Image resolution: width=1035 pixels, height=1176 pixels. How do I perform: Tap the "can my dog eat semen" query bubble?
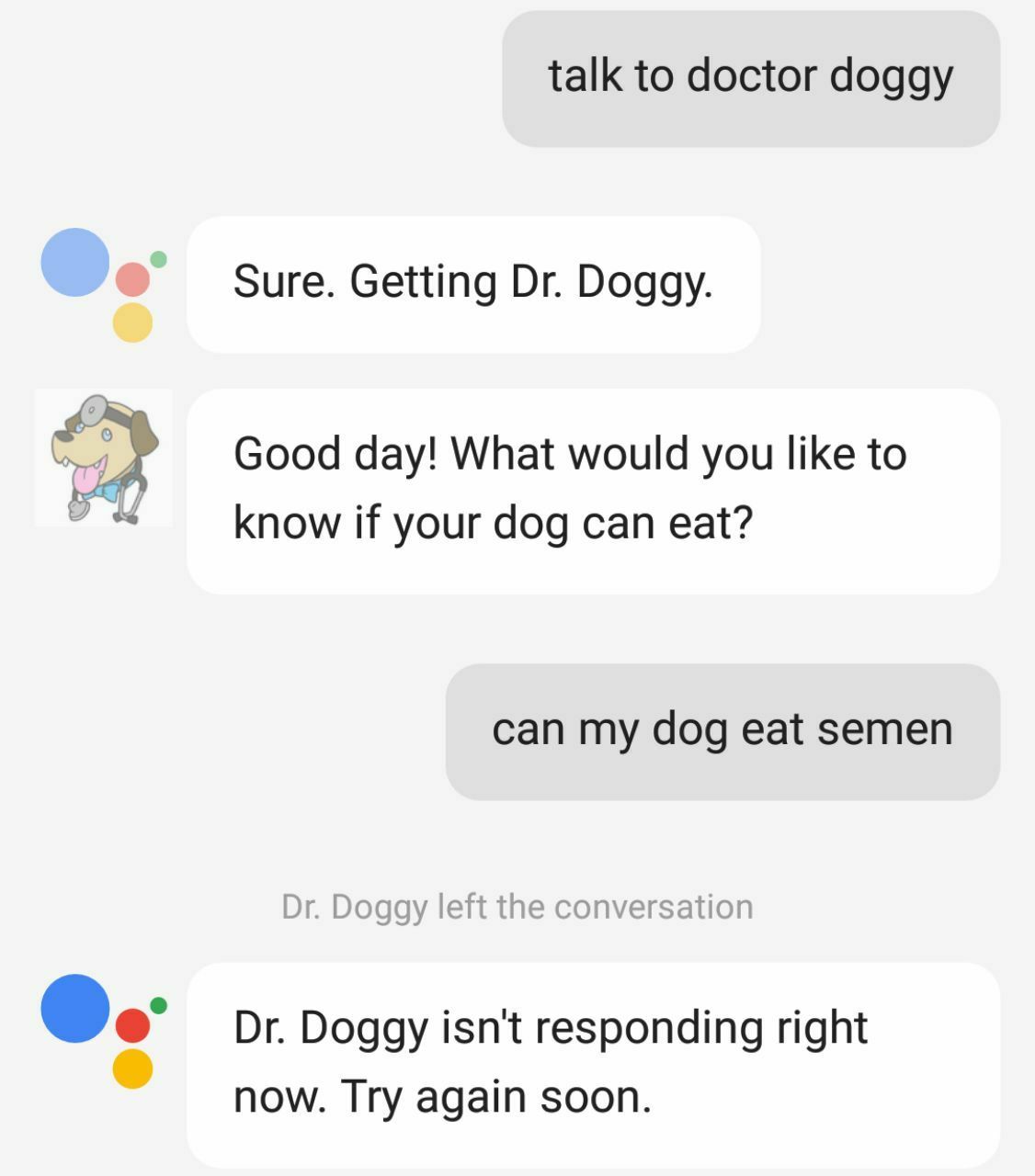[x=722, y=731]
